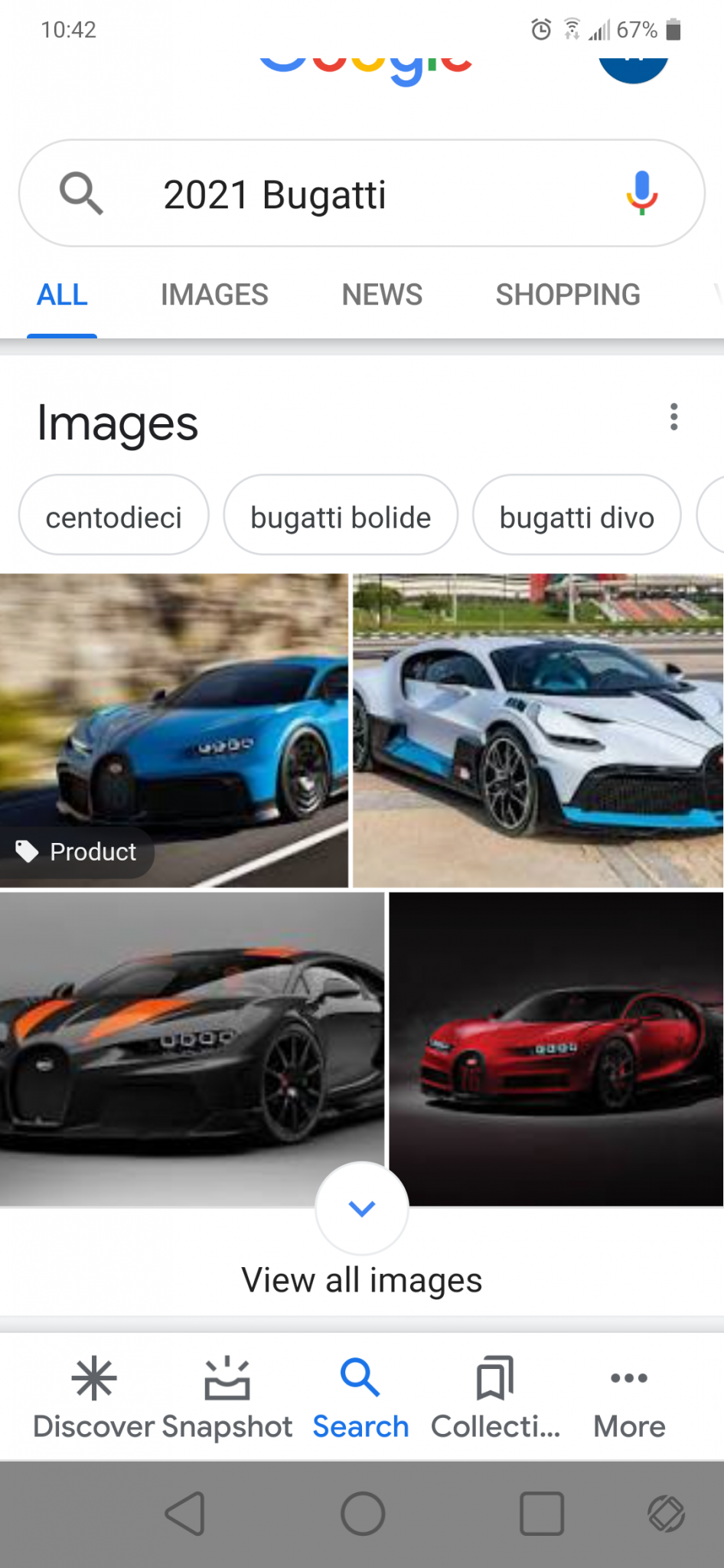Open the red Bugatti image

tap(556, 1049)
